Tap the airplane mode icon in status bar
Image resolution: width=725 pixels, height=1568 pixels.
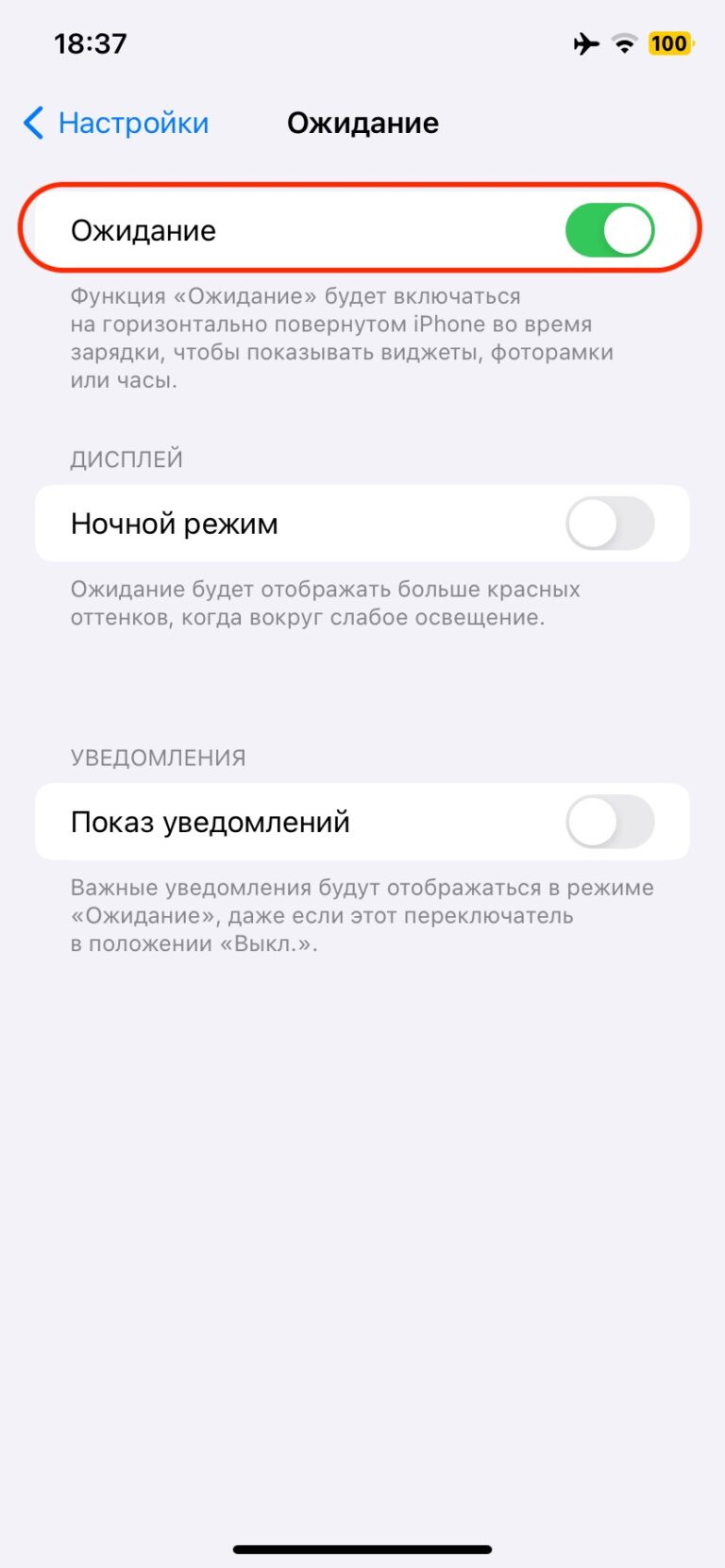587,42
